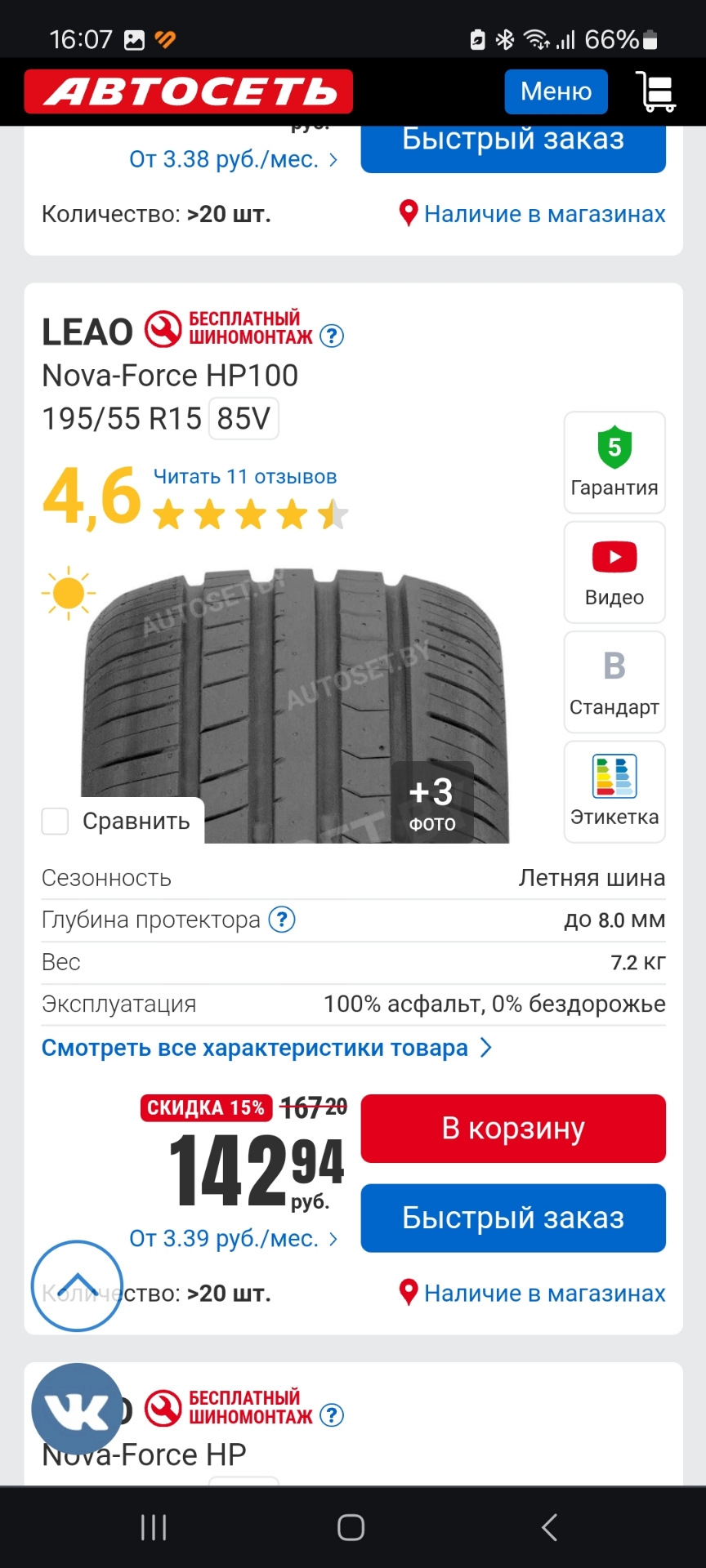
Task: Open the От 3.39 руб./мес. installment link
Action: pyautogui.click(x=233, y=1239)
